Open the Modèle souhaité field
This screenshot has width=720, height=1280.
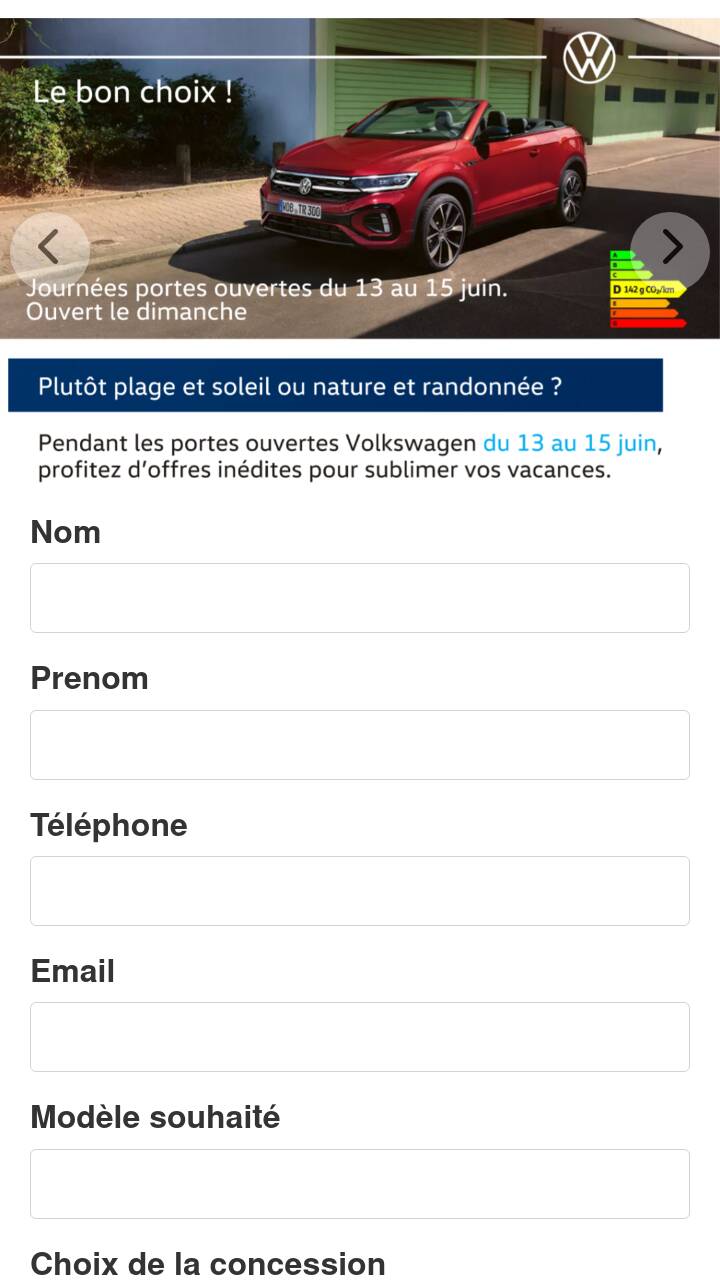(x=360, y=1184)
